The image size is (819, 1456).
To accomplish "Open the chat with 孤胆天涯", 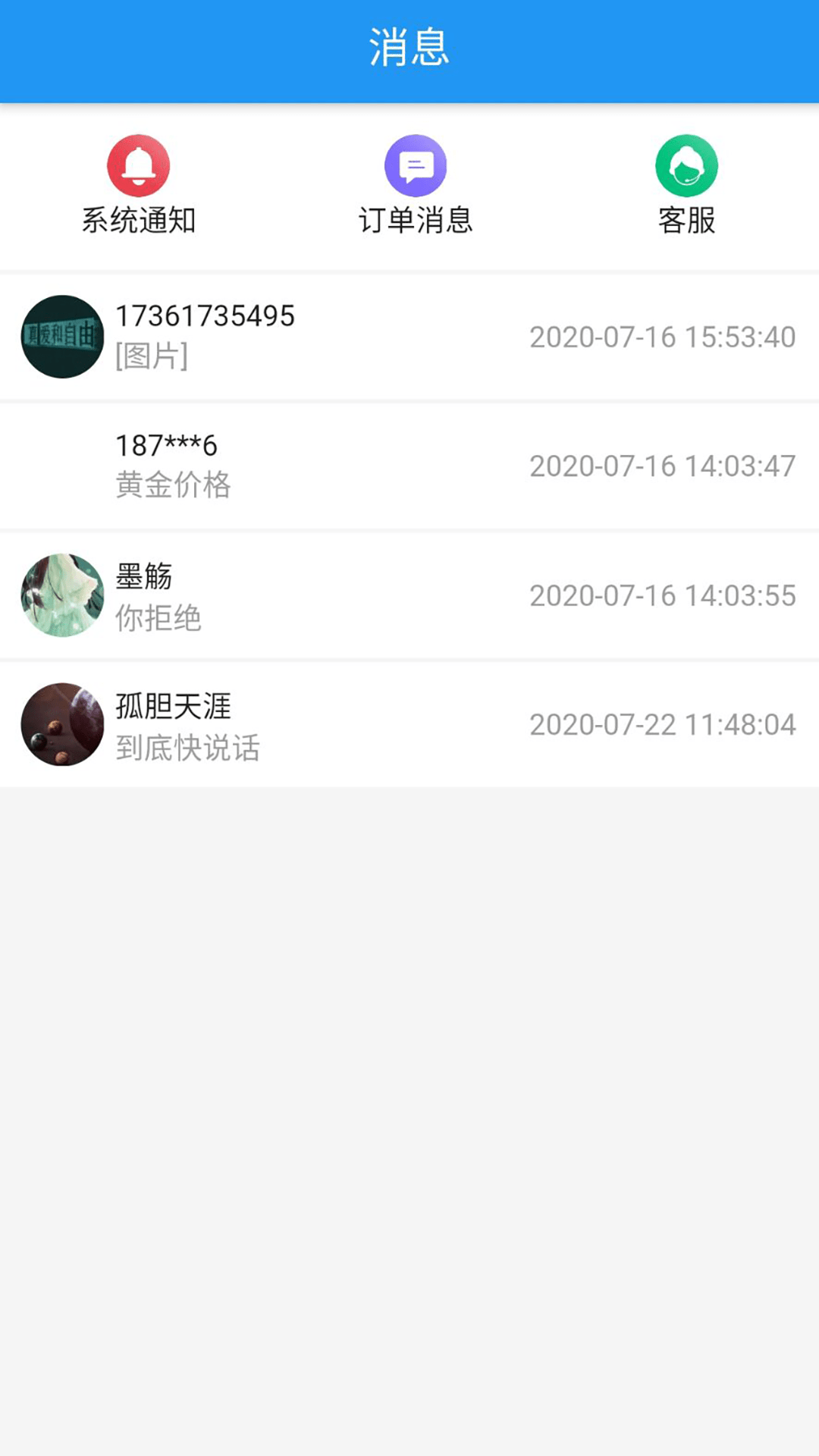I will (409, 724).
